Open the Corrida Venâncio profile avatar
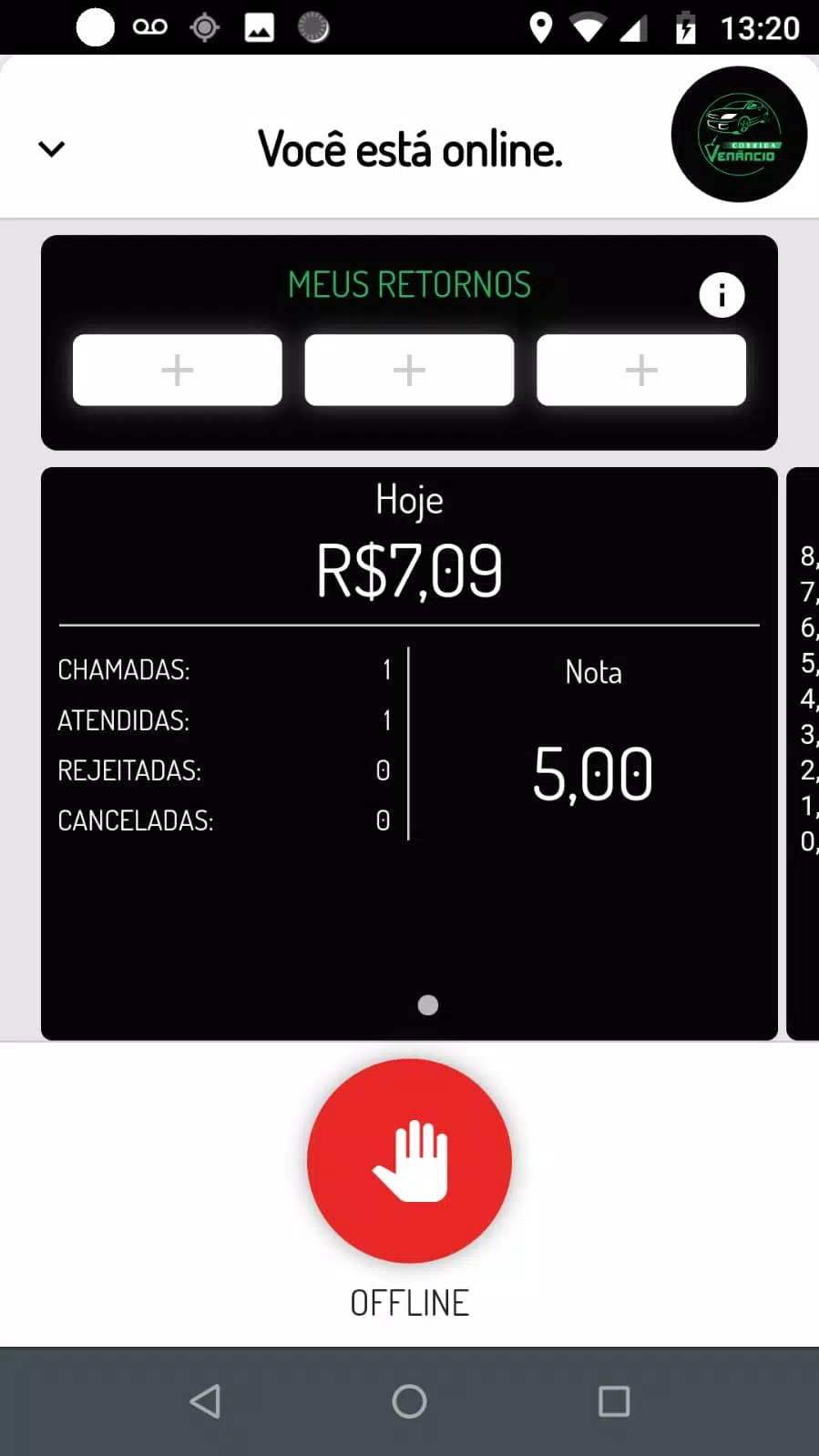819x1456 pixels. click(739, 134)
